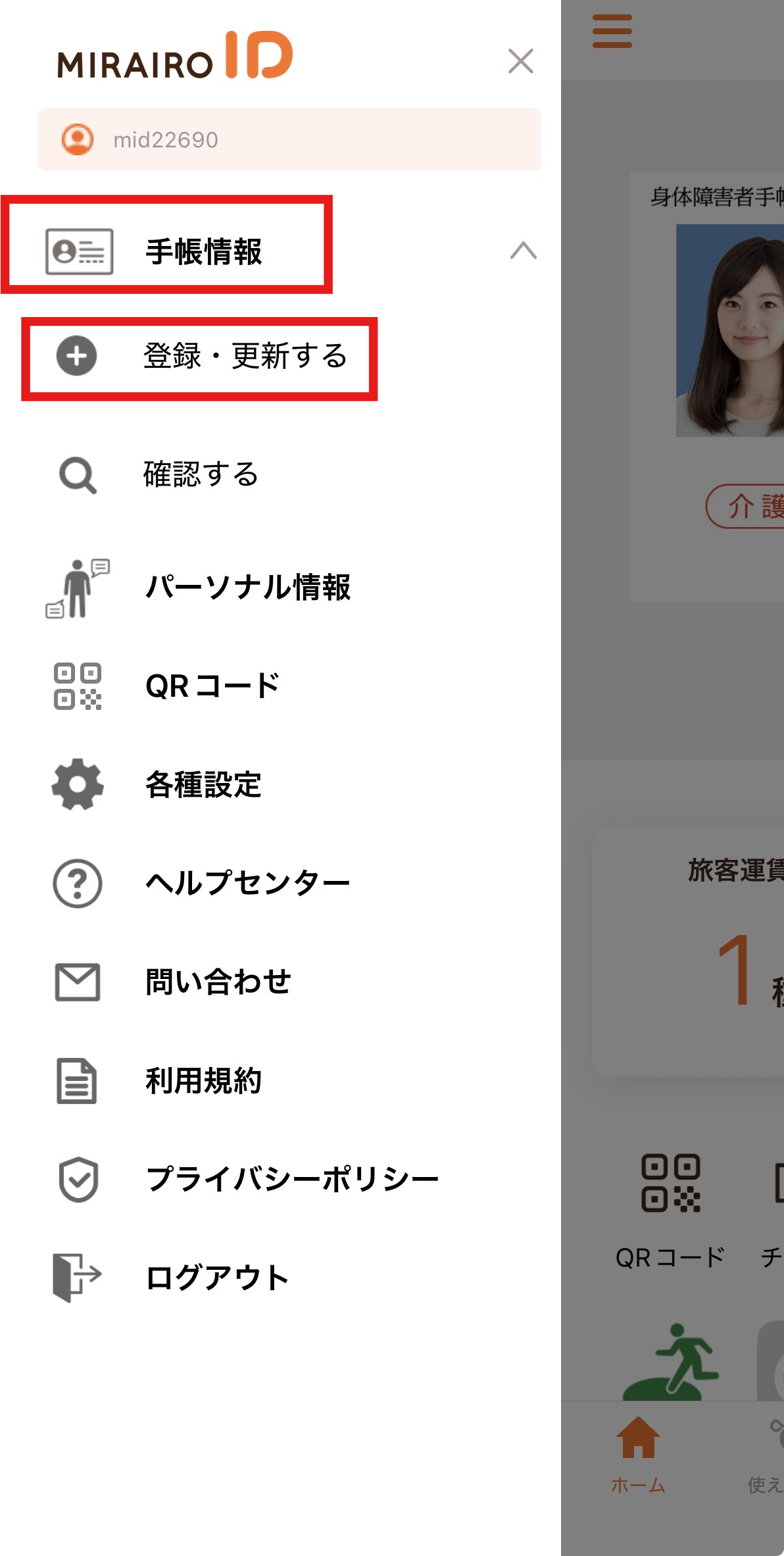Image resolution: width=784 pixels, height=1556 pixels.
Task: Open 問い合わせ
Action: [218, 982]
